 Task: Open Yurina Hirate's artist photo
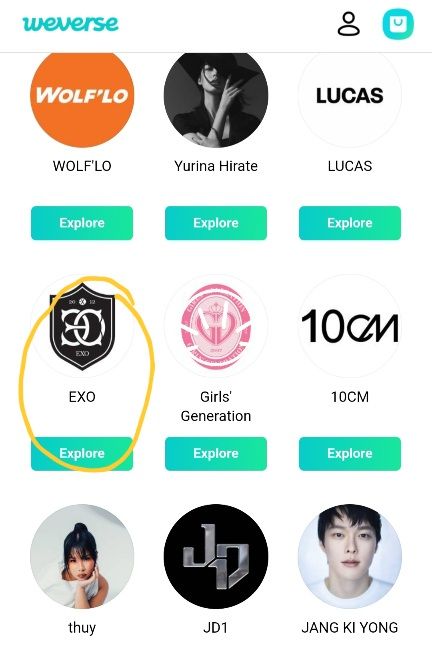[x=216, y=96]
